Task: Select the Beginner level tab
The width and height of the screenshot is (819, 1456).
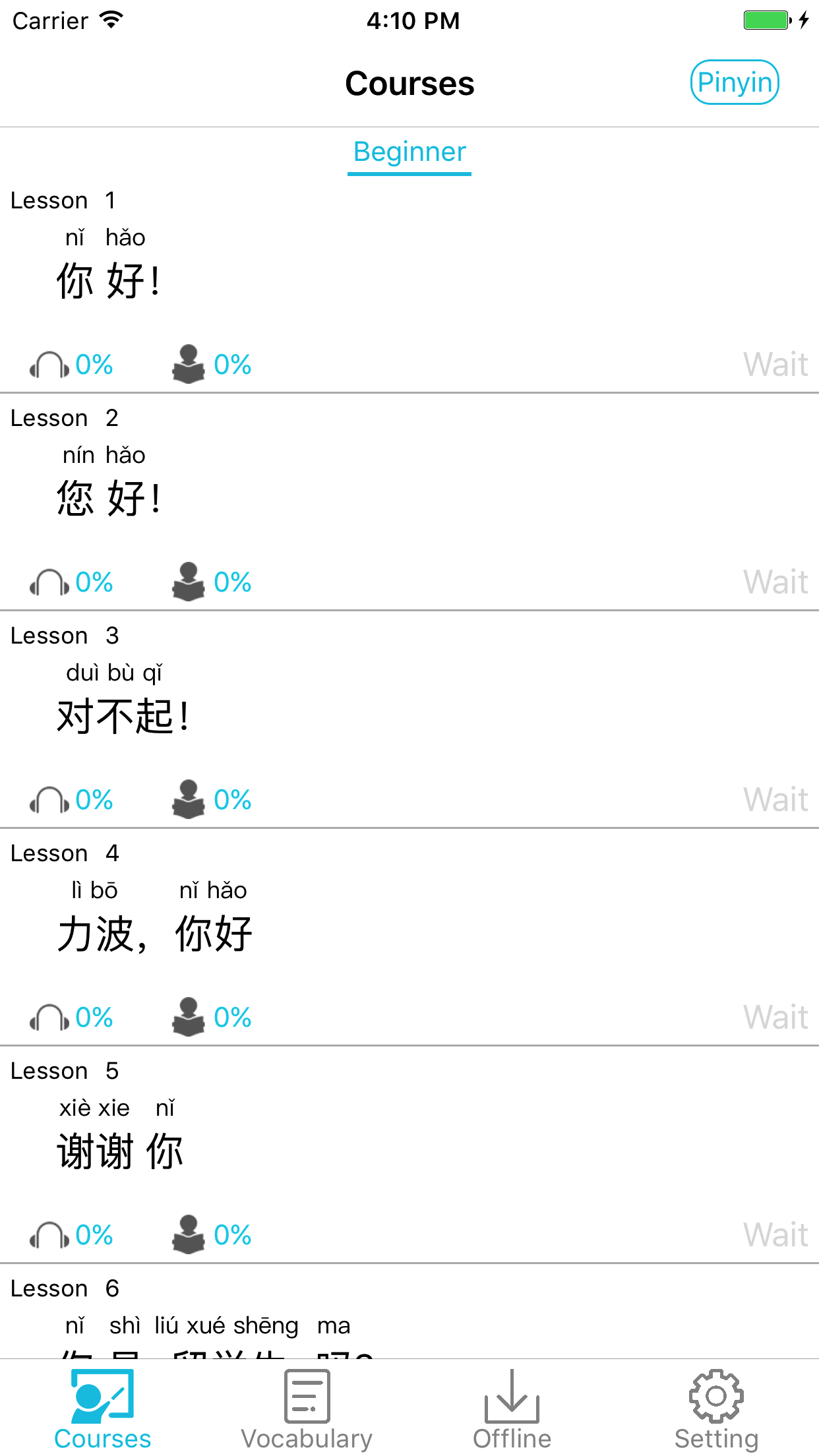Action: coord(409,152)
